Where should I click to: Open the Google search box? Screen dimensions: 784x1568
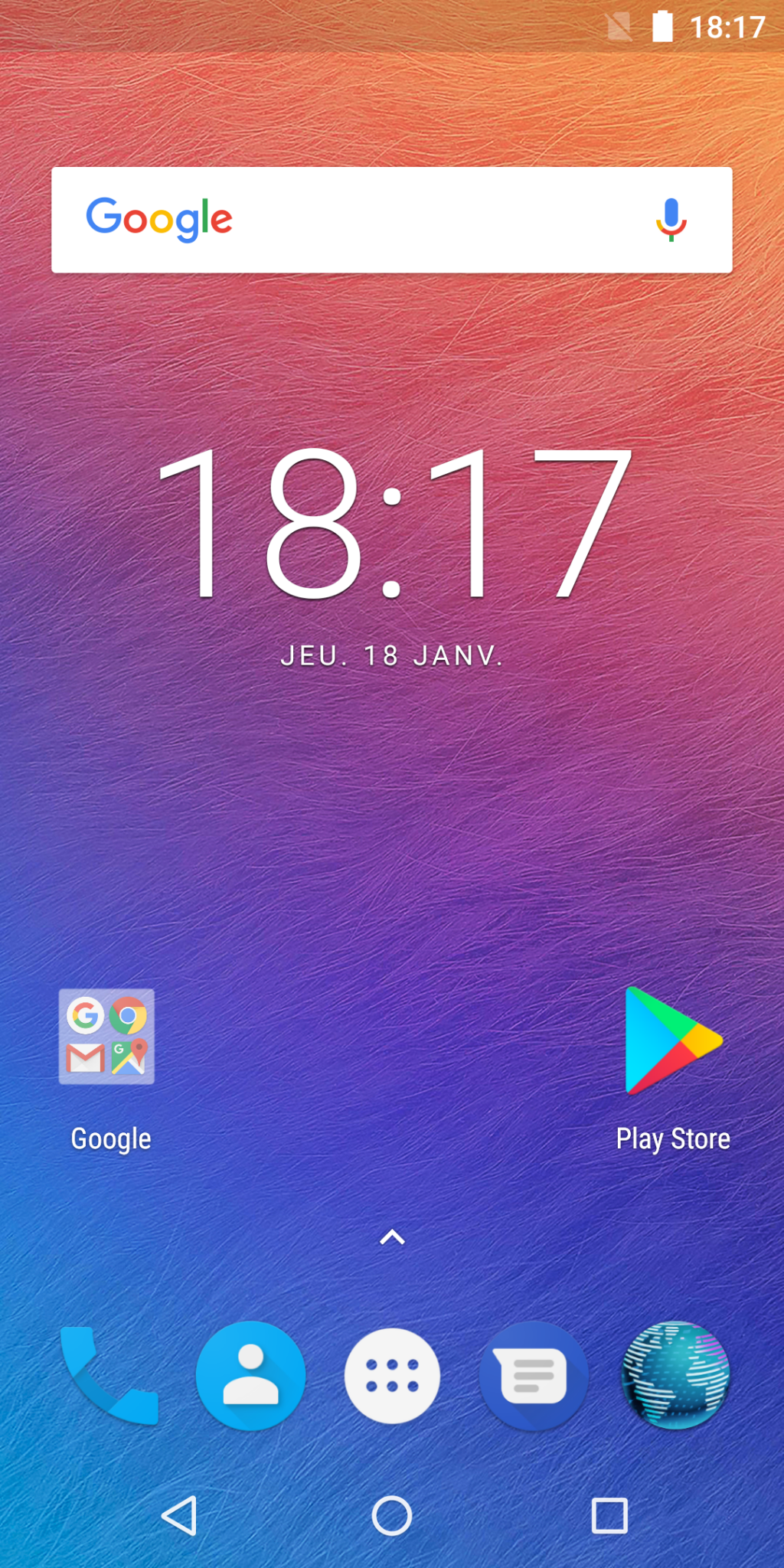coord(367,220)
